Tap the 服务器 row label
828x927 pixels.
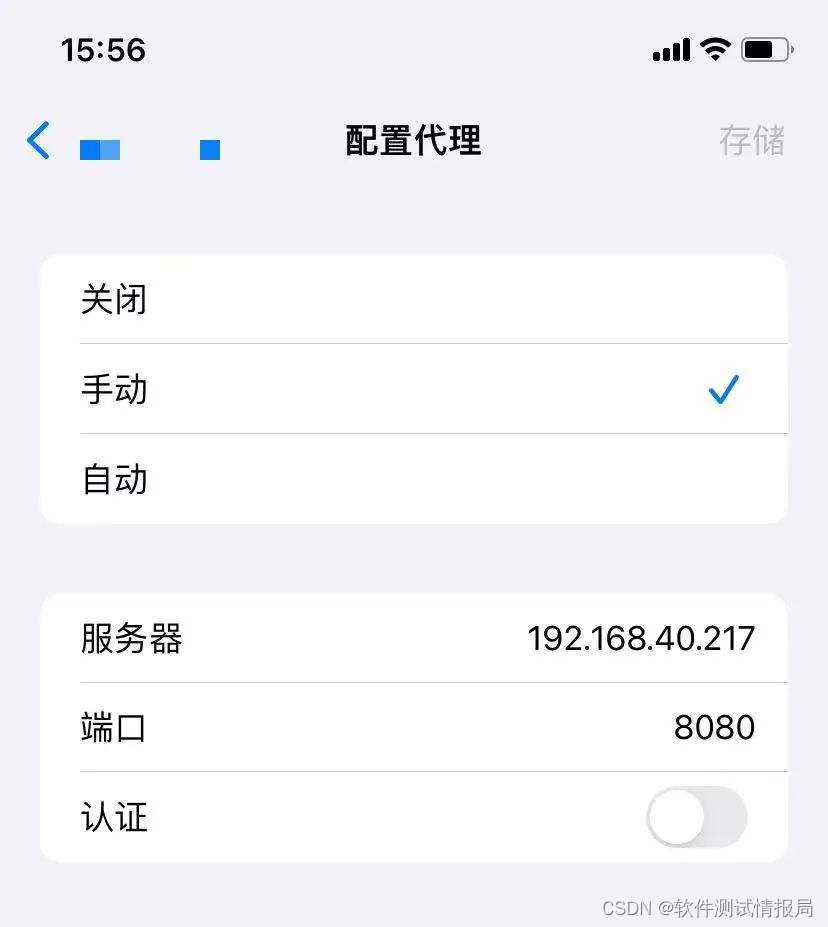132,640
